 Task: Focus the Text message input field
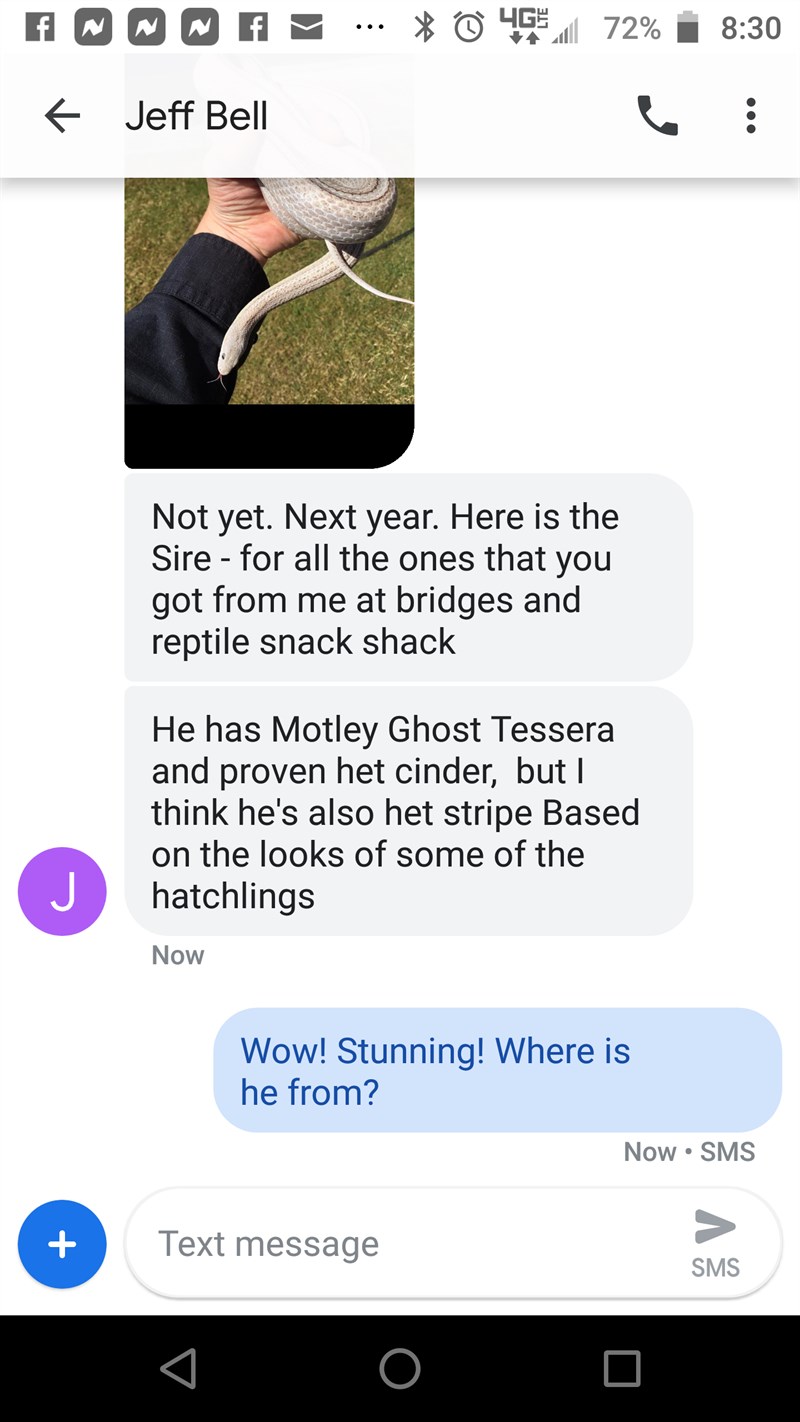400,1244
